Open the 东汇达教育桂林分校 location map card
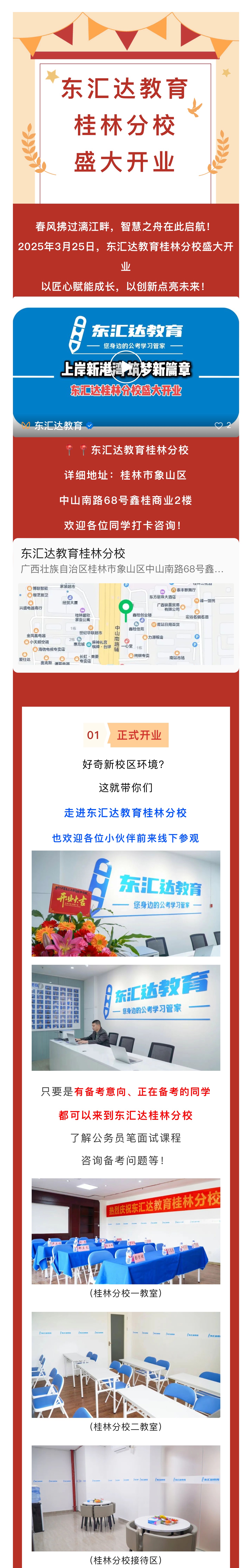The image size is (252, 1568). click(126, 606)
